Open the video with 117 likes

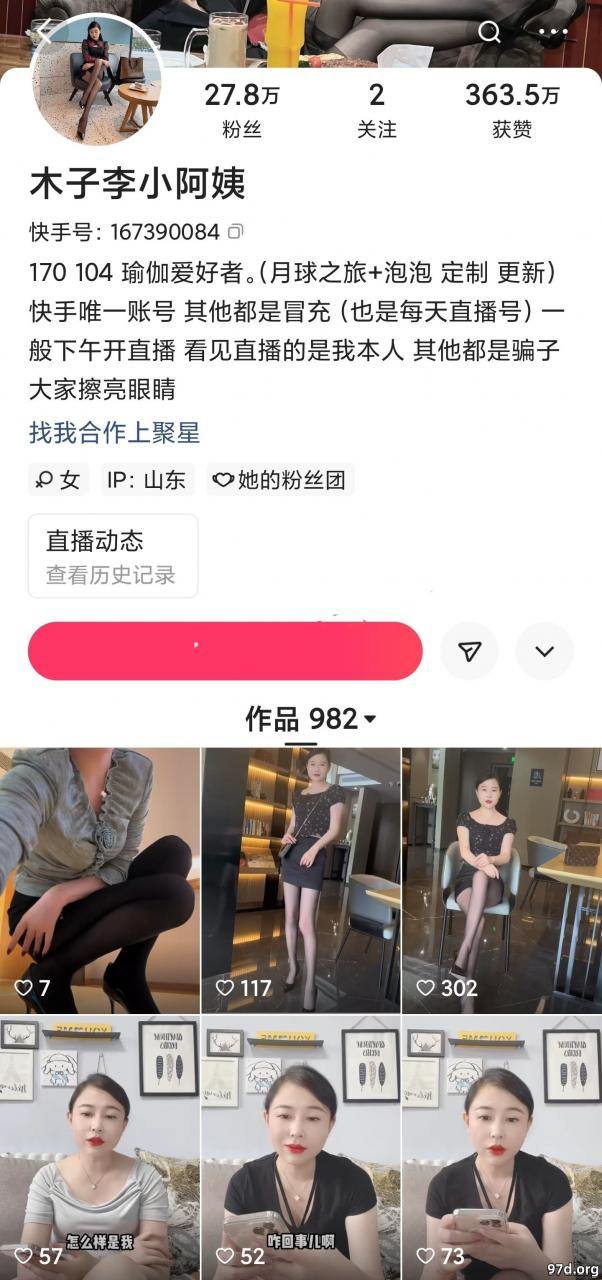click(x=300, y=880)
